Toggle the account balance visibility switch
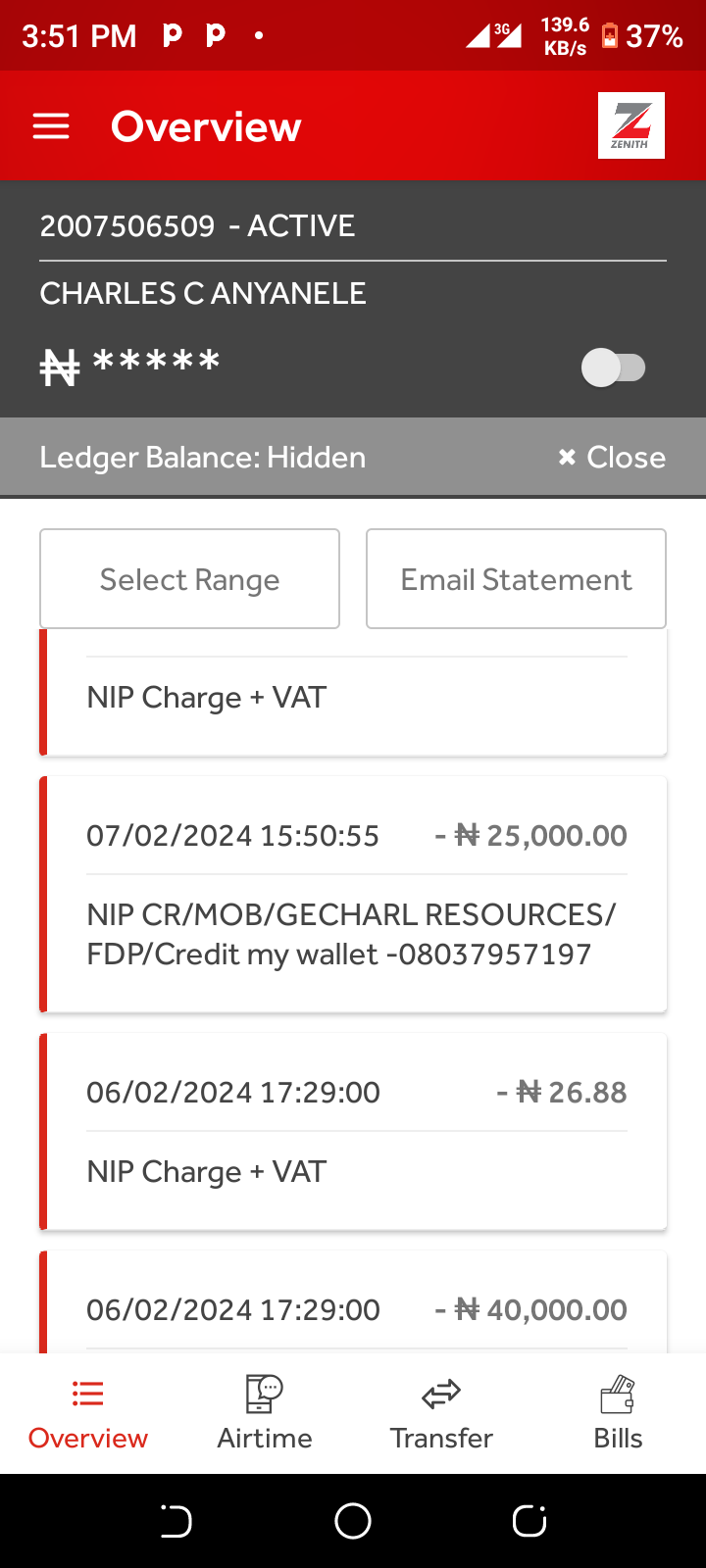Image resolution: width=706 pixels, height=1568 pixels. (614, 368)
